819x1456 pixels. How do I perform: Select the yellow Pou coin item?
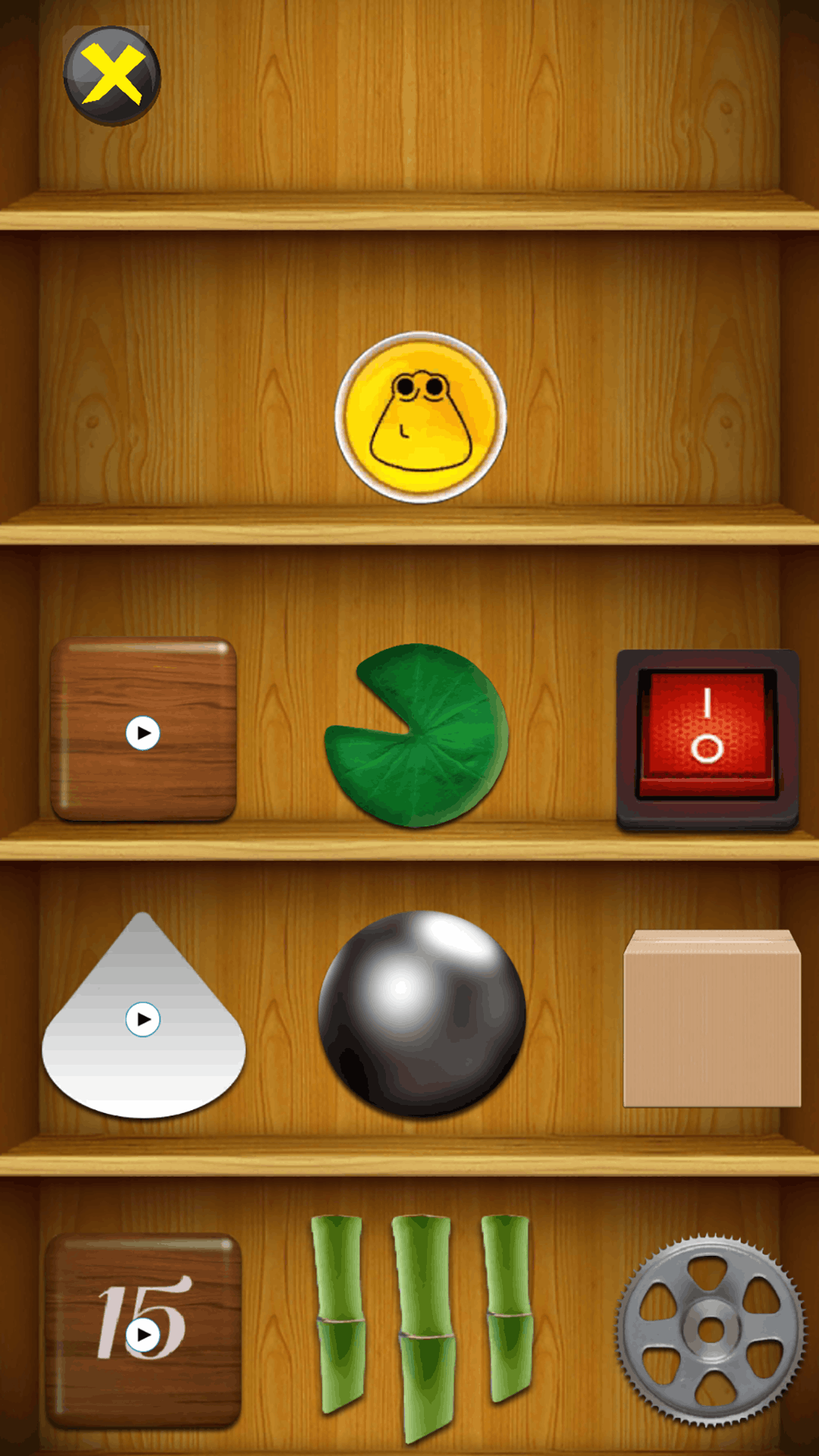point(421,417)
